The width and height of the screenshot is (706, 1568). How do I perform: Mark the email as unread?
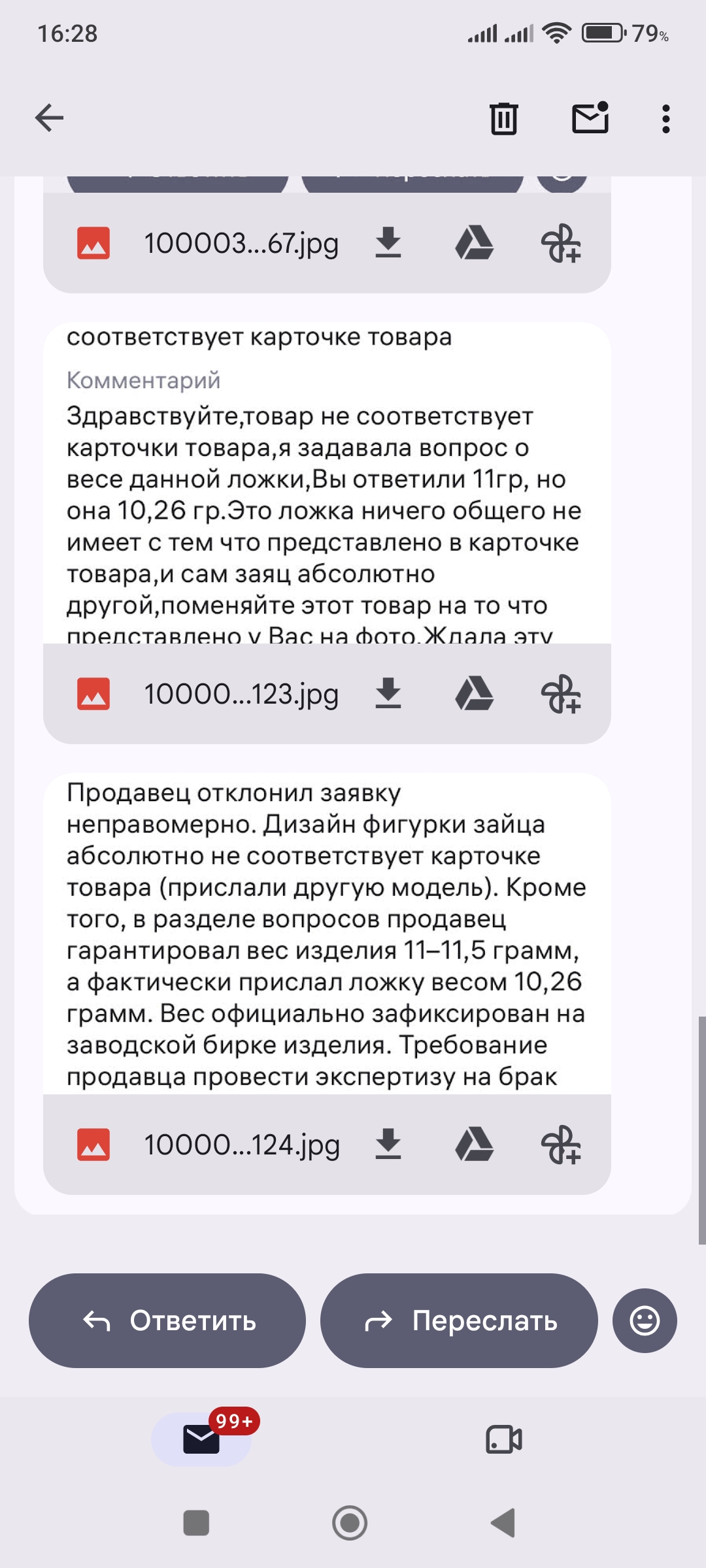[x=591, y=118]
